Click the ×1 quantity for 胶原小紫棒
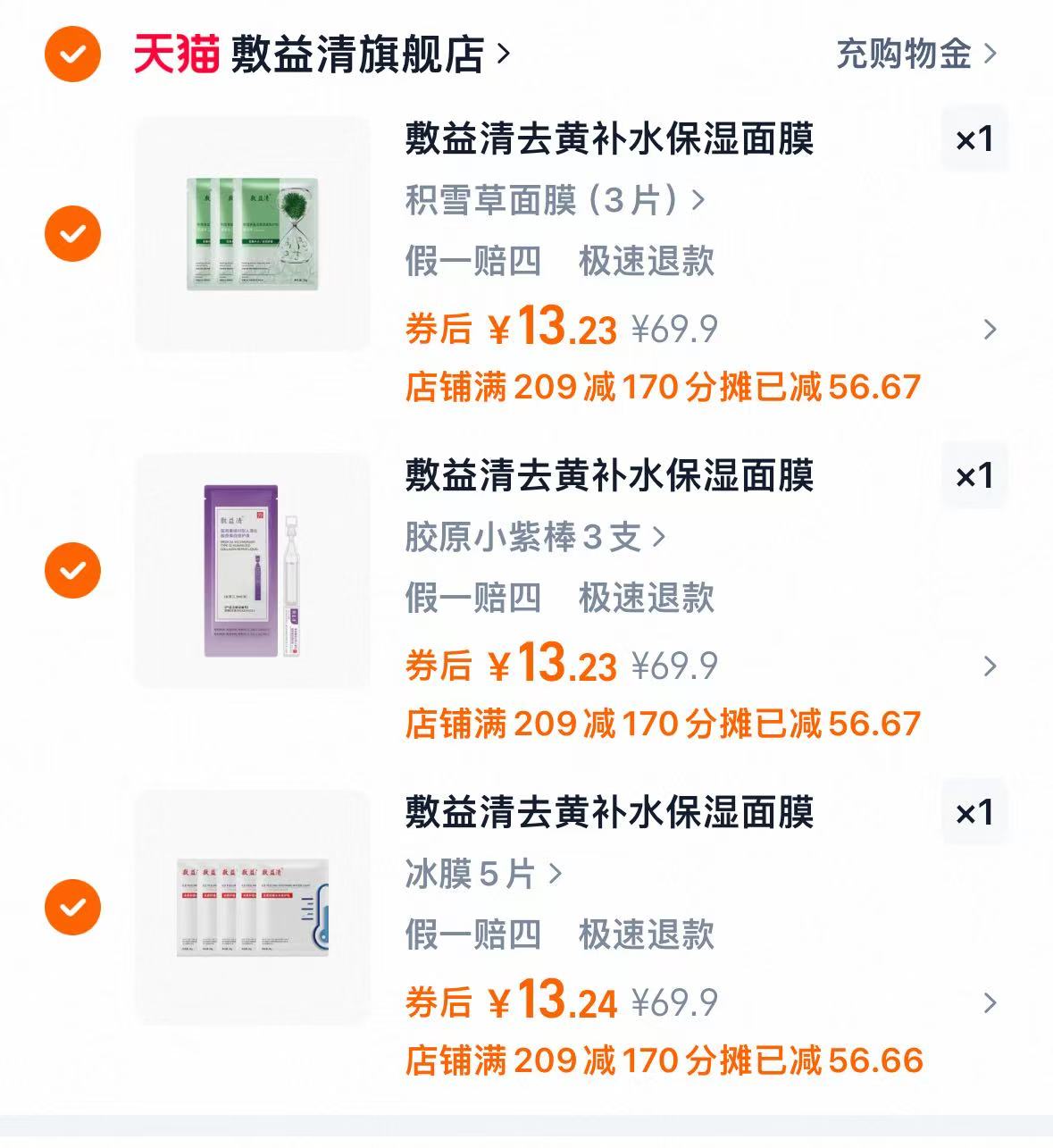Viewport: 1053px width, 1148px height. pyautogui.click(x=974, y=476)
